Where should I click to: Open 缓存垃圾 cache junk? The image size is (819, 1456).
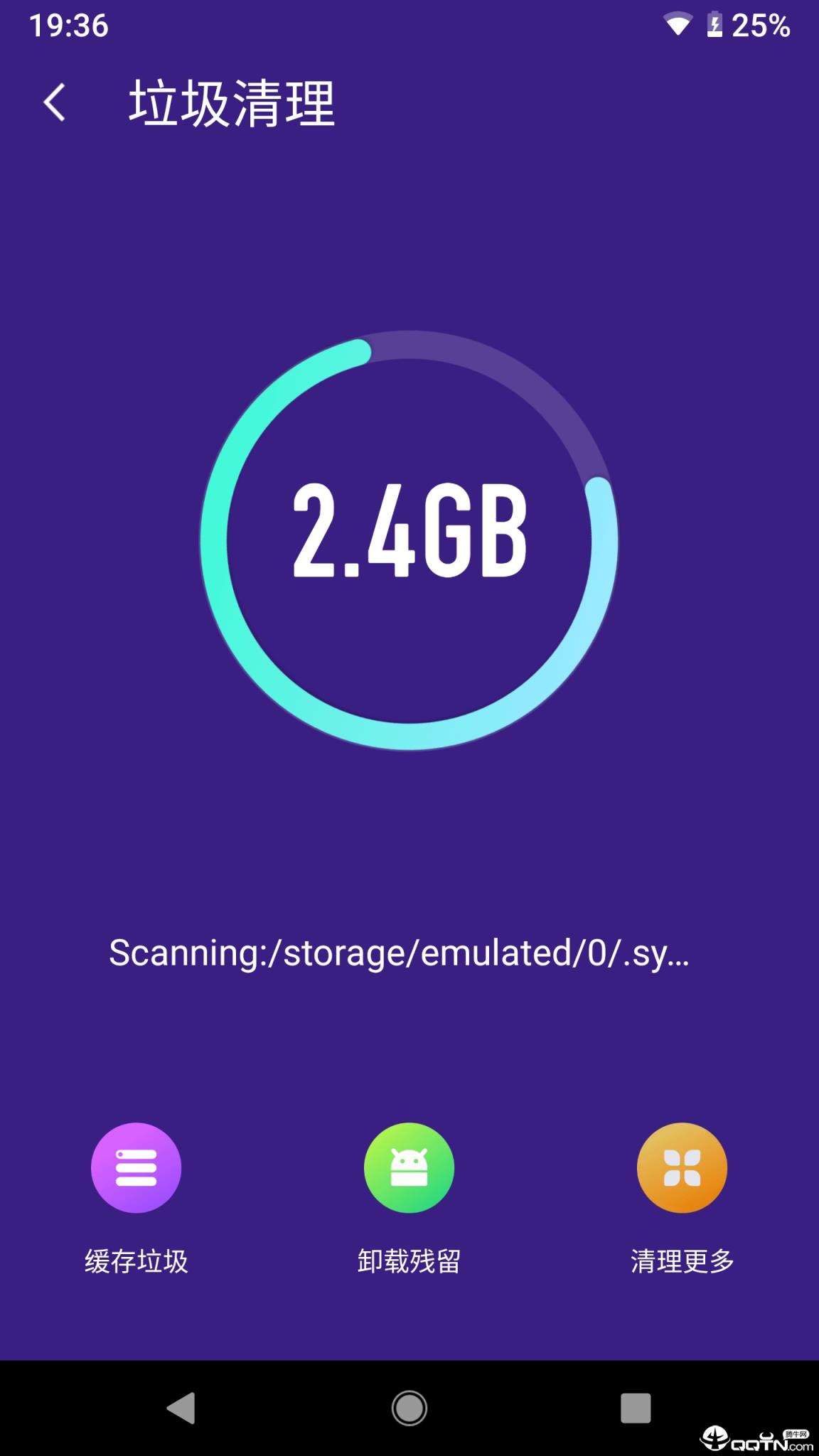[x=136, y=1168]
